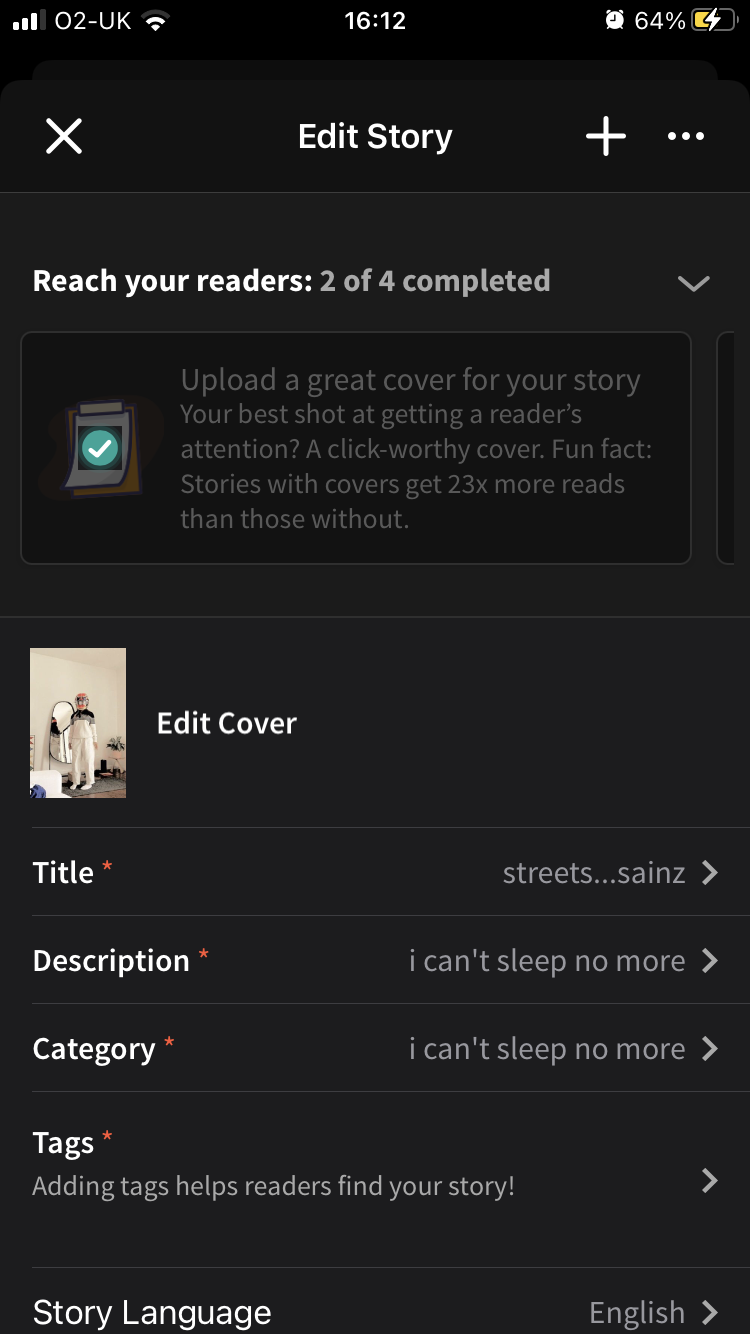Open the three-dot overflow menu
Screen dimensions: 750x1334
(686, 136)
